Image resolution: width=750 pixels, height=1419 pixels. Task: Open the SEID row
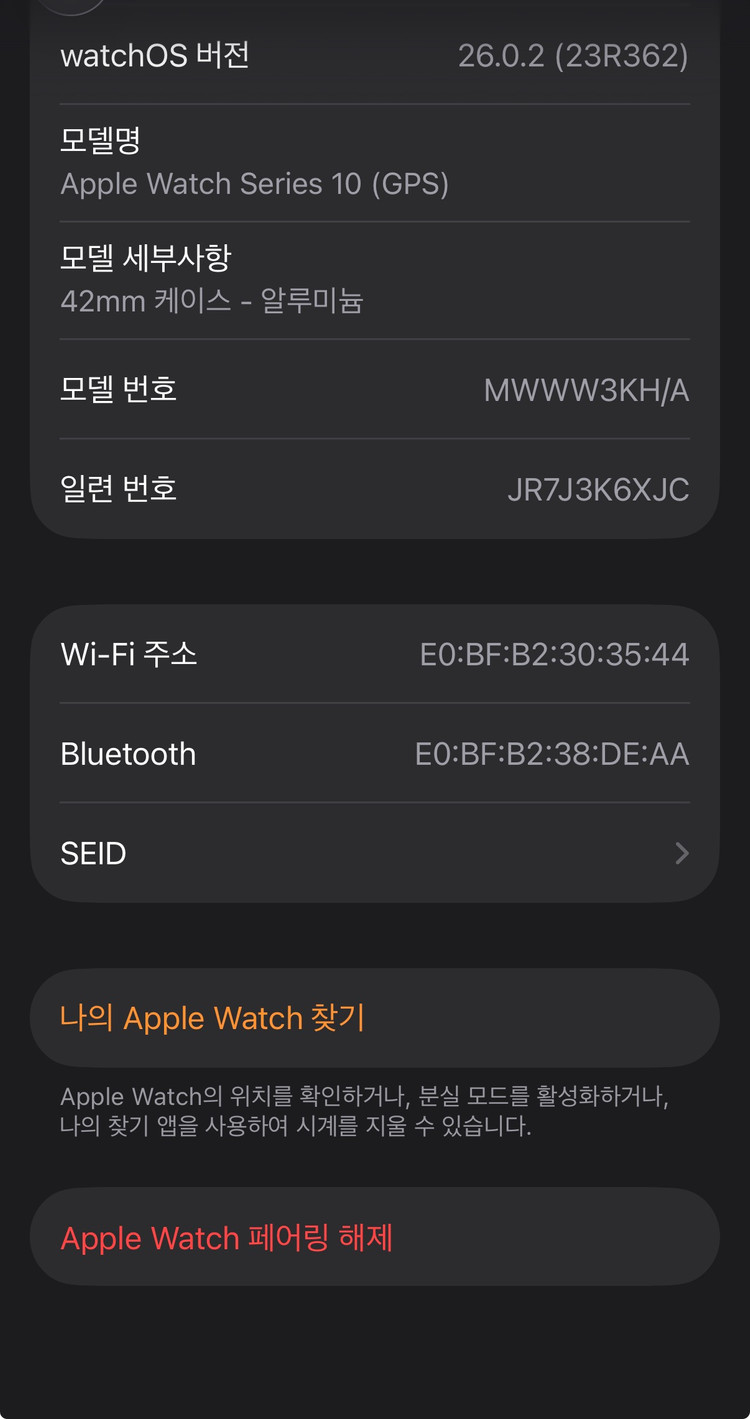click(374, 853)
